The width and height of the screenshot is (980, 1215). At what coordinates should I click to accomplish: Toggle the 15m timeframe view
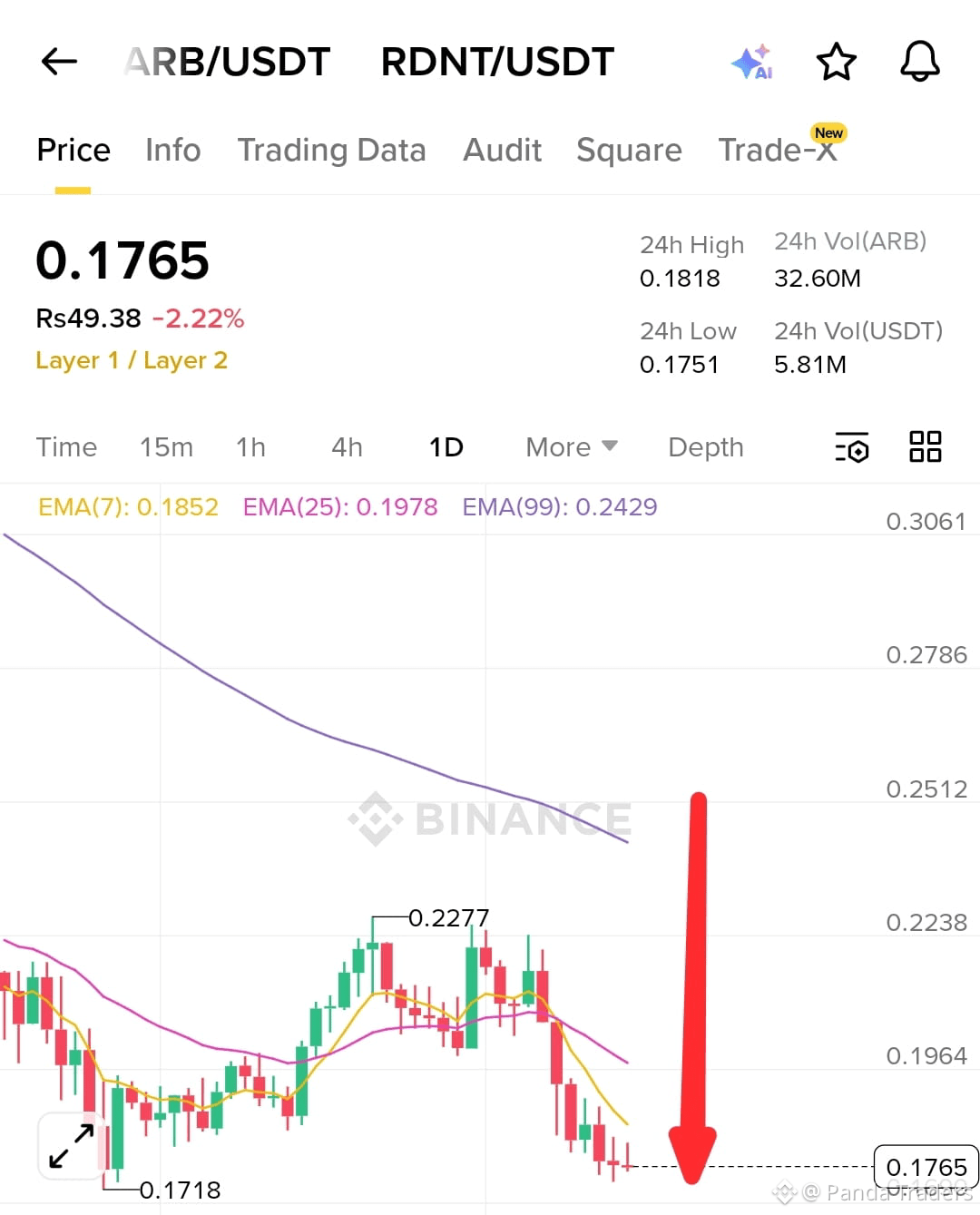(x=166, y=446)
